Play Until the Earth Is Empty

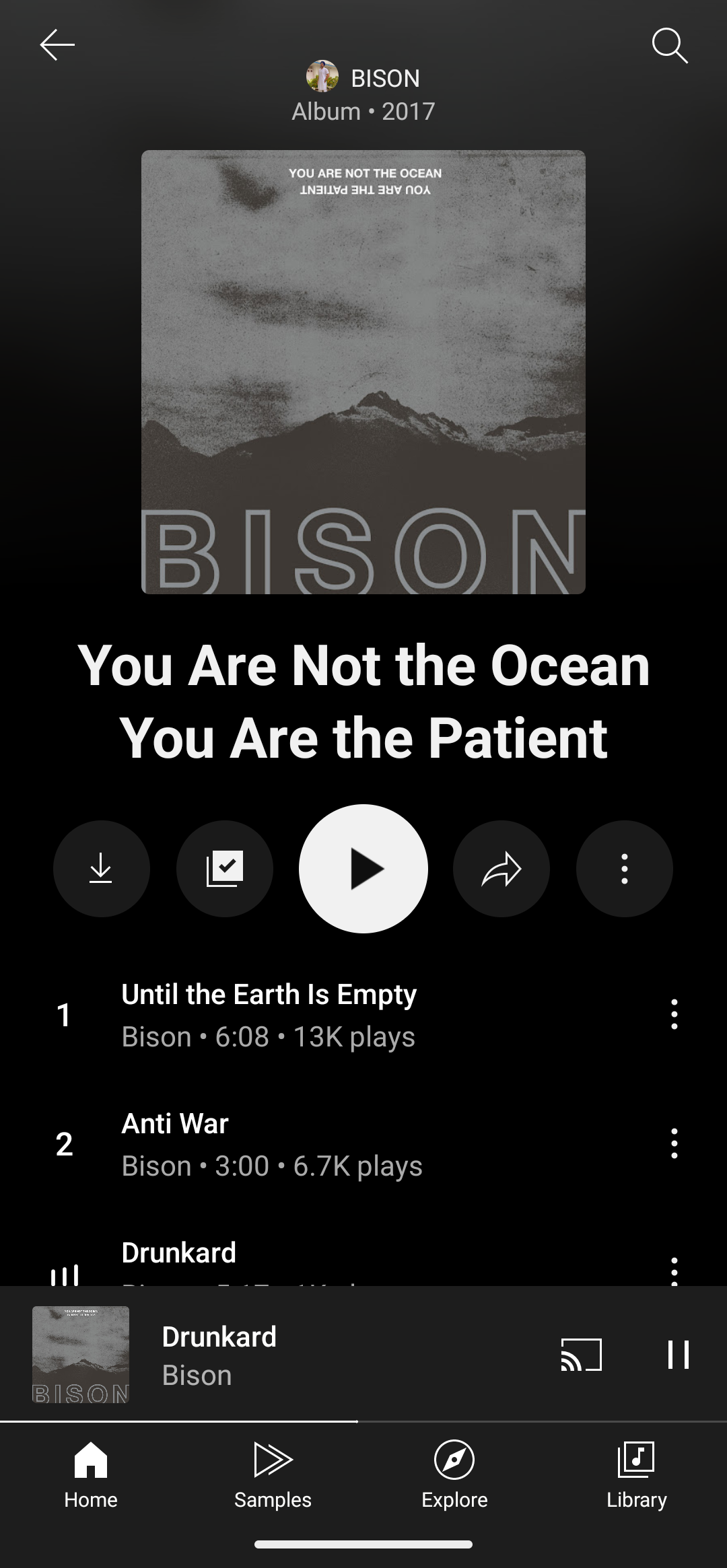pos(269,1014)
